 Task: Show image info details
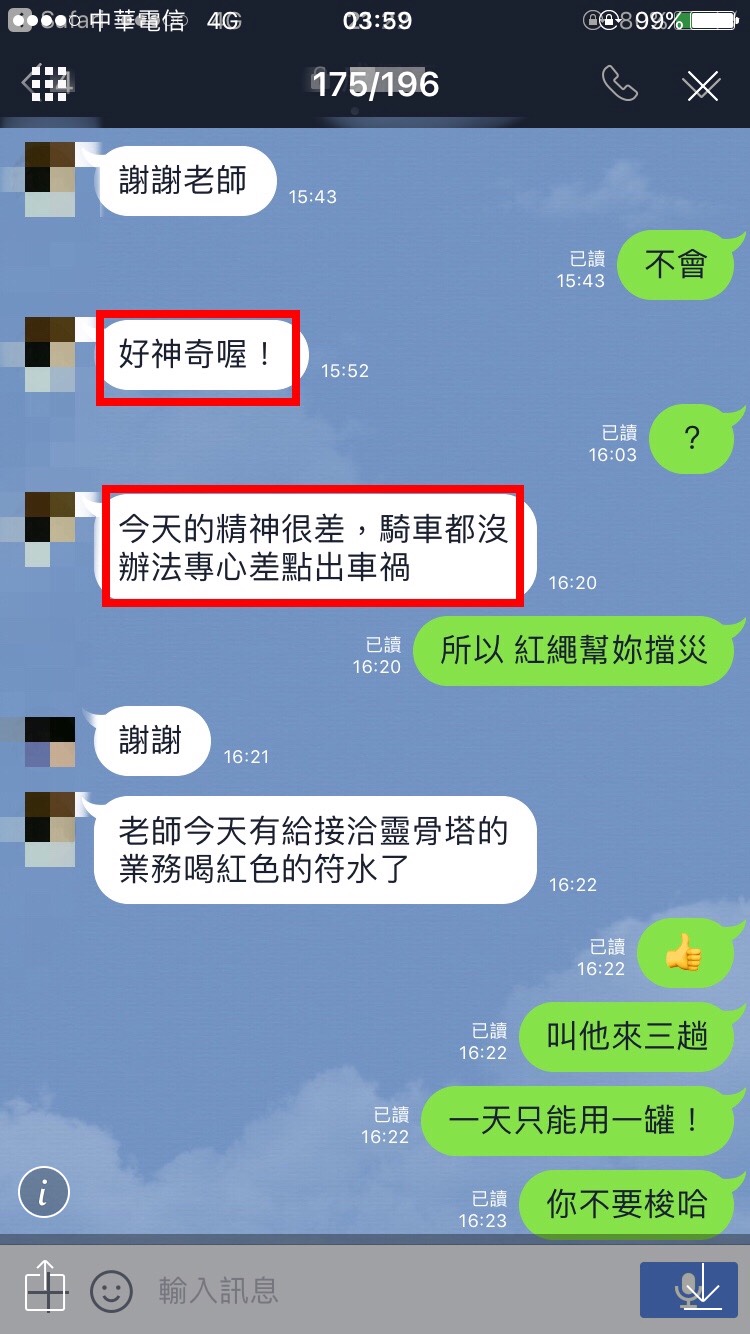(43, 1192)
